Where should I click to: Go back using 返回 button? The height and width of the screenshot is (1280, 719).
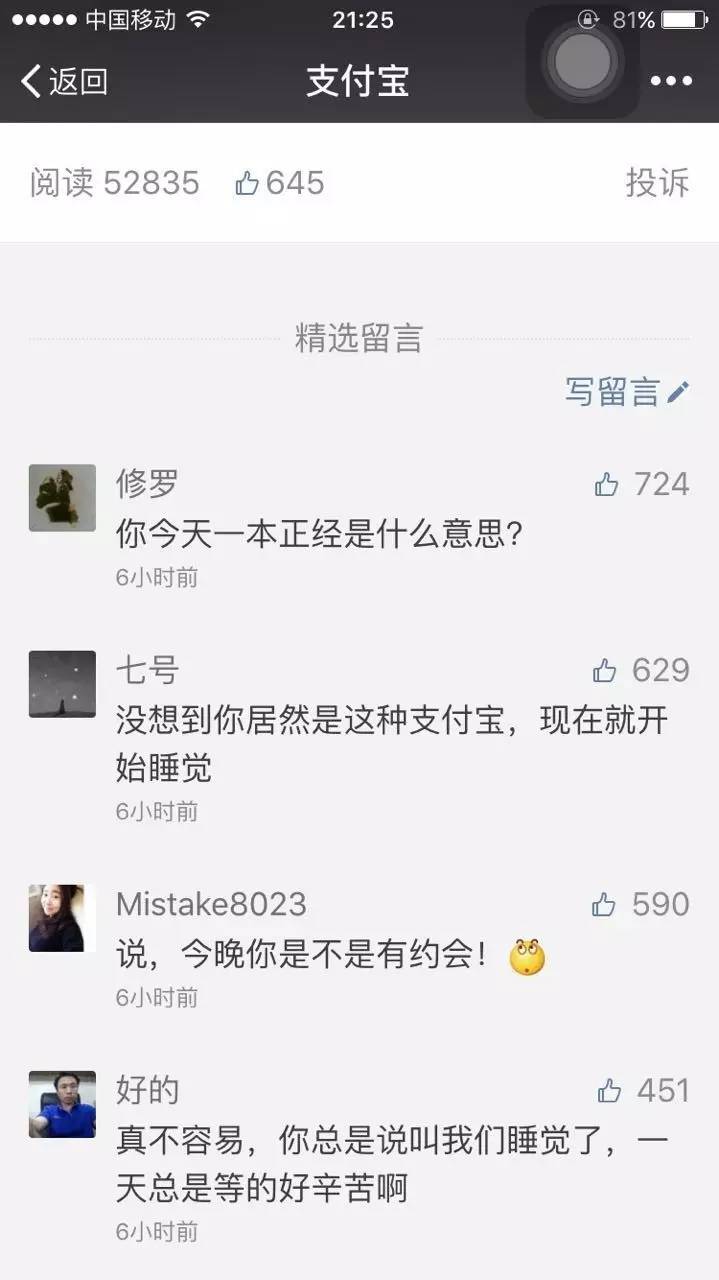click(x=64, y=81)
